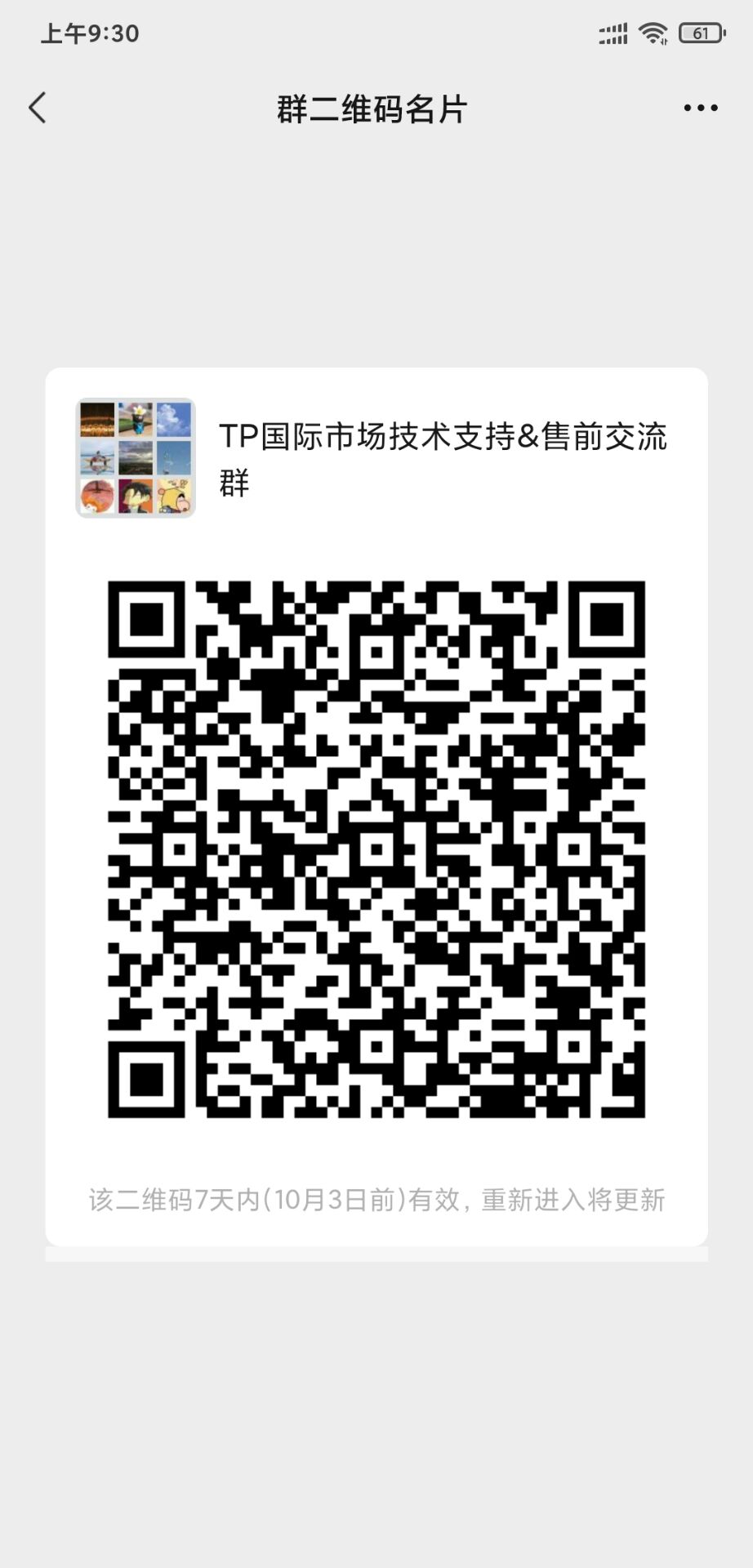
Task: Go back with the top-left arrow
Action: [38, 108]
